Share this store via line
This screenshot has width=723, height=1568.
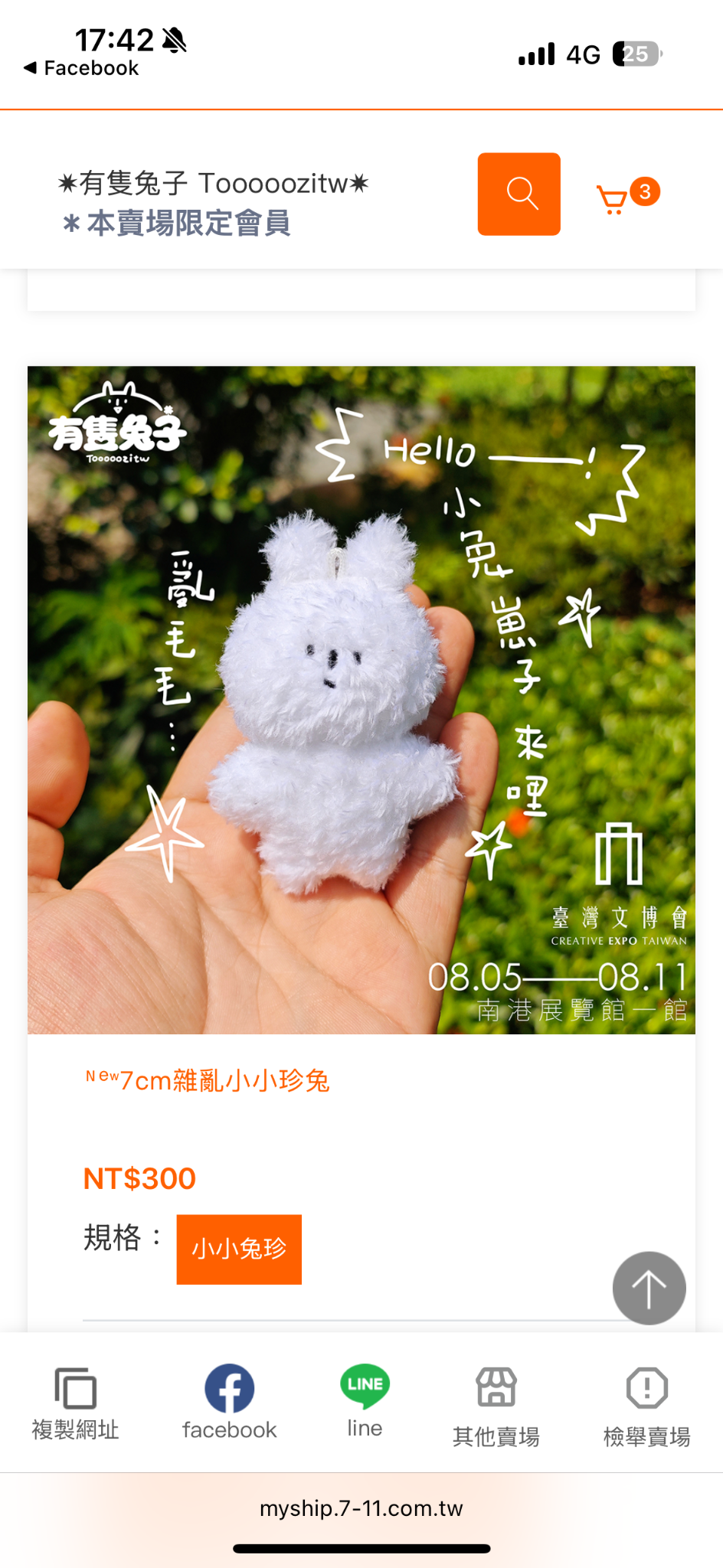point(365,1401)
